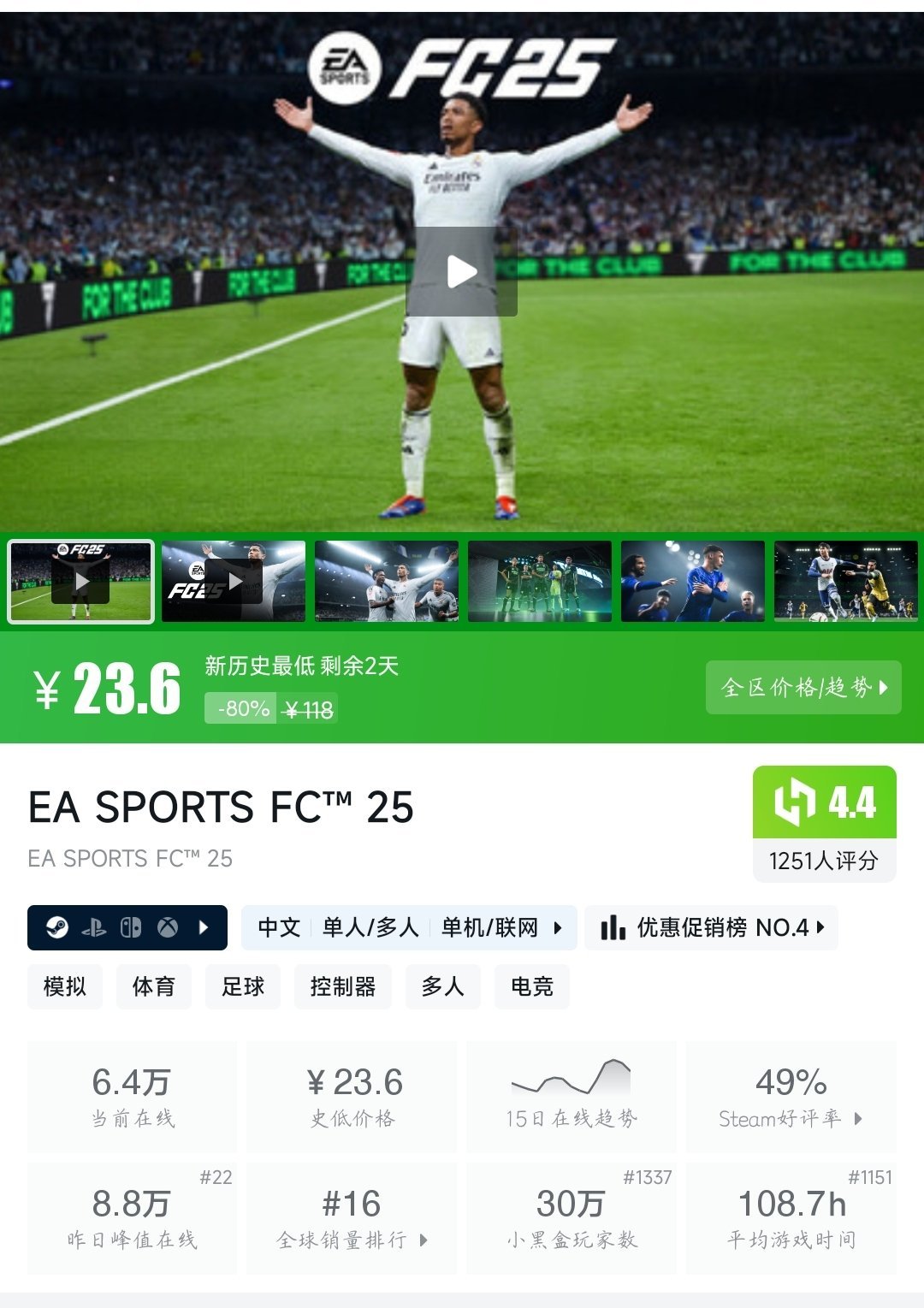
Task: Select the 模拟 tag
Action: click(65, 986)
